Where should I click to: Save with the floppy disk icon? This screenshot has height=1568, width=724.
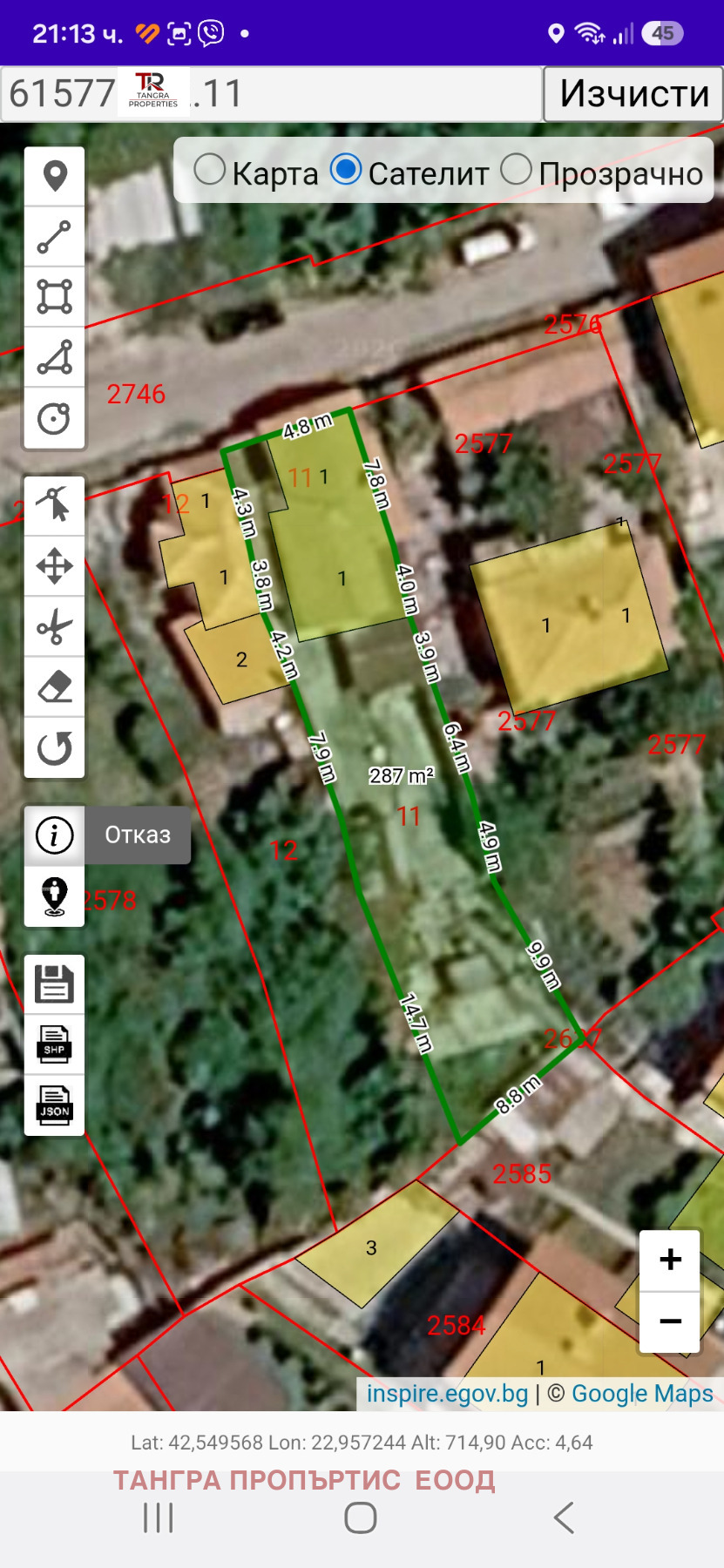[x=55, y=984]
